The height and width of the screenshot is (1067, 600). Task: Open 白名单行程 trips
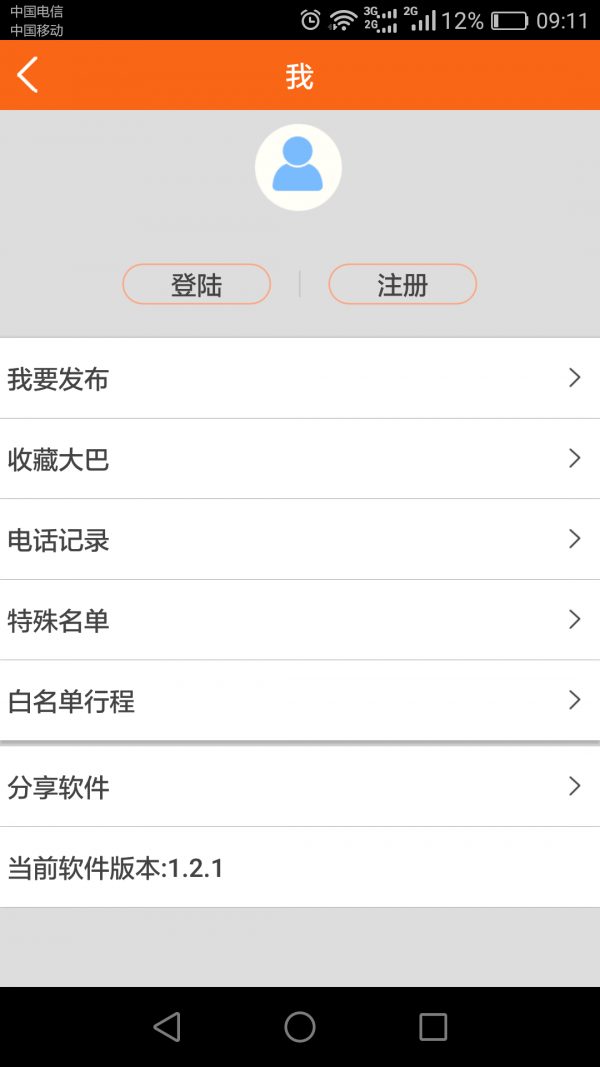point(300,700)
